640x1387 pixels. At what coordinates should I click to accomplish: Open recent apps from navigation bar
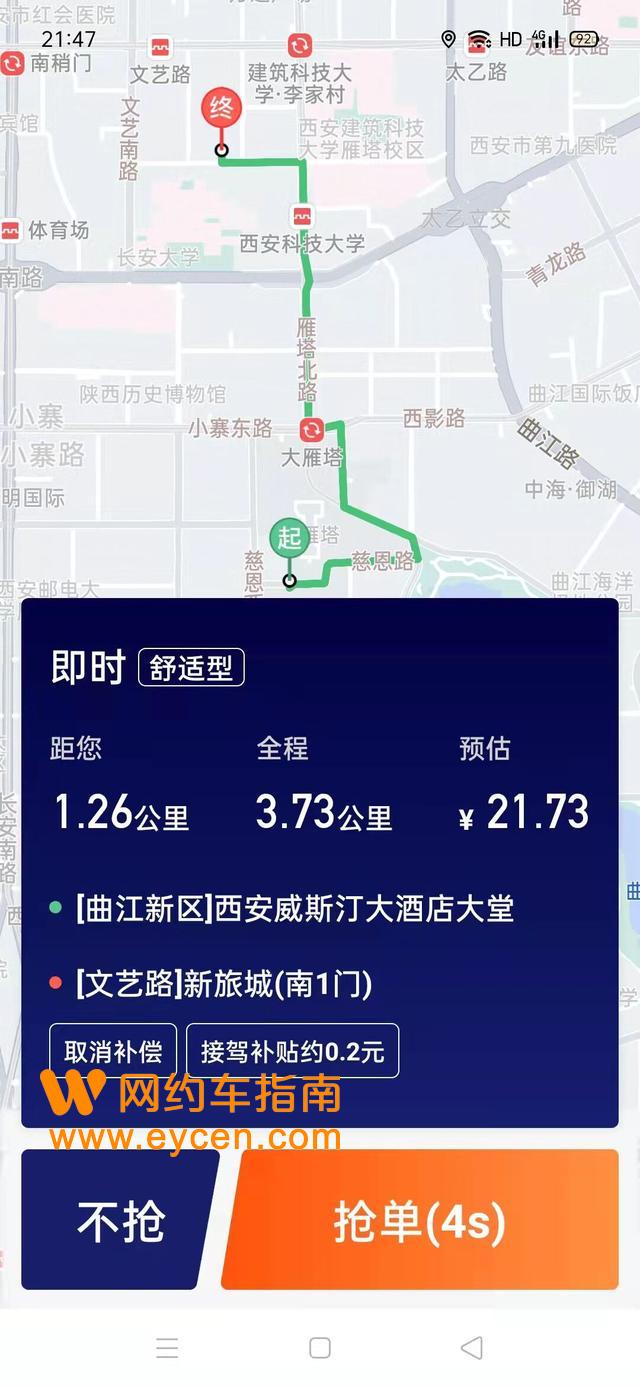click(168, 1347)
